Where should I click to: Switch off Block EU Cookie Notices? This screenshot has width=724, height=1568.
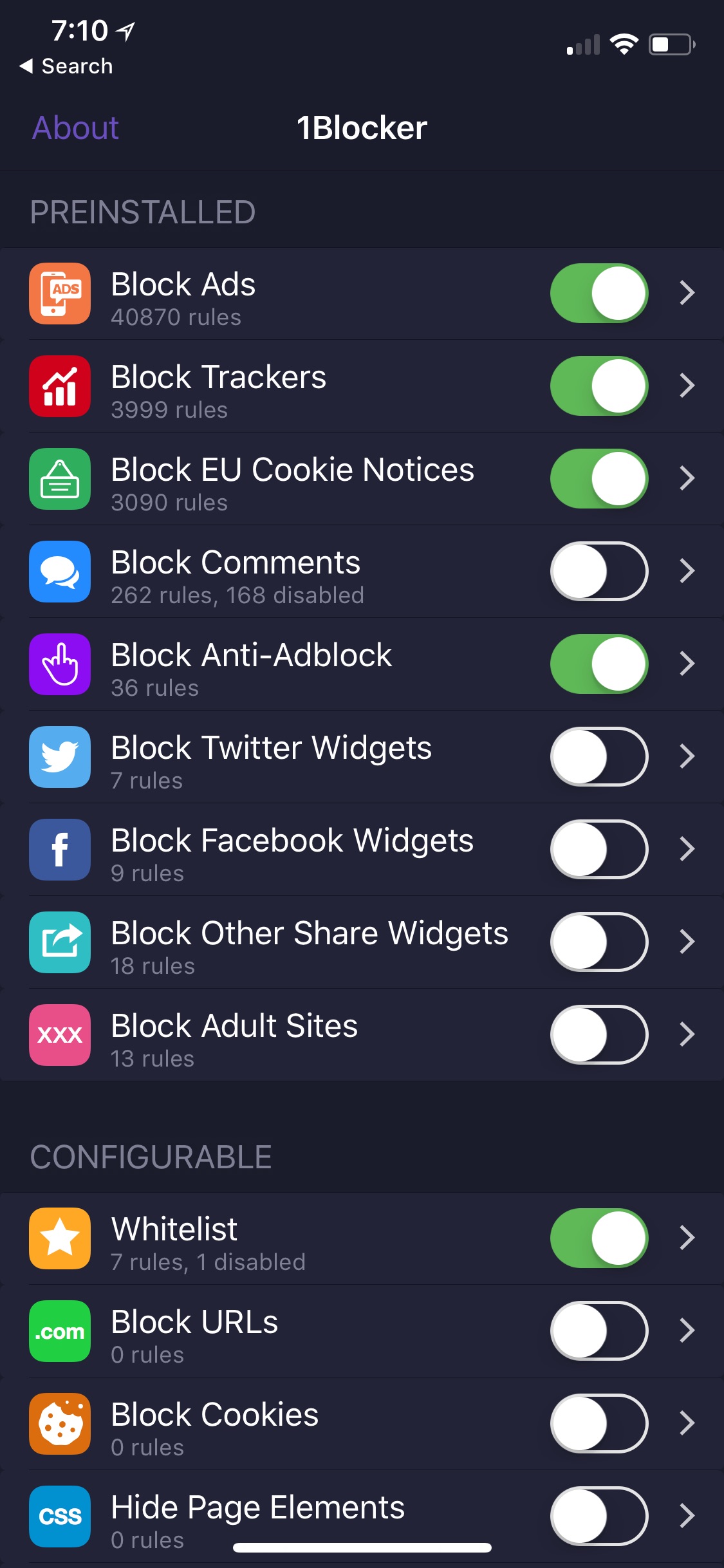(599, 479)
